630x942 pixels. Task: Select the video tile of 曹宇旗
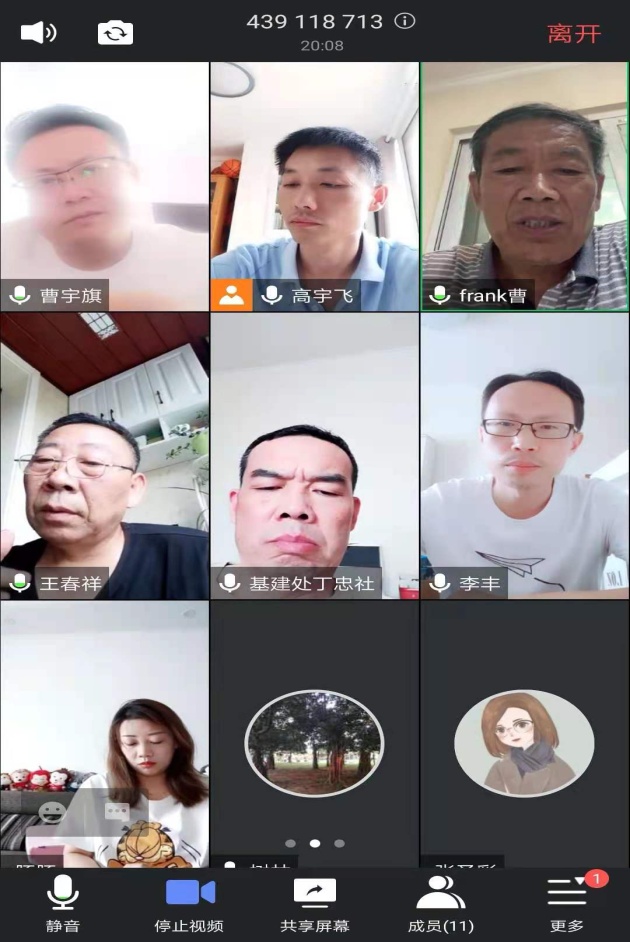105,185
